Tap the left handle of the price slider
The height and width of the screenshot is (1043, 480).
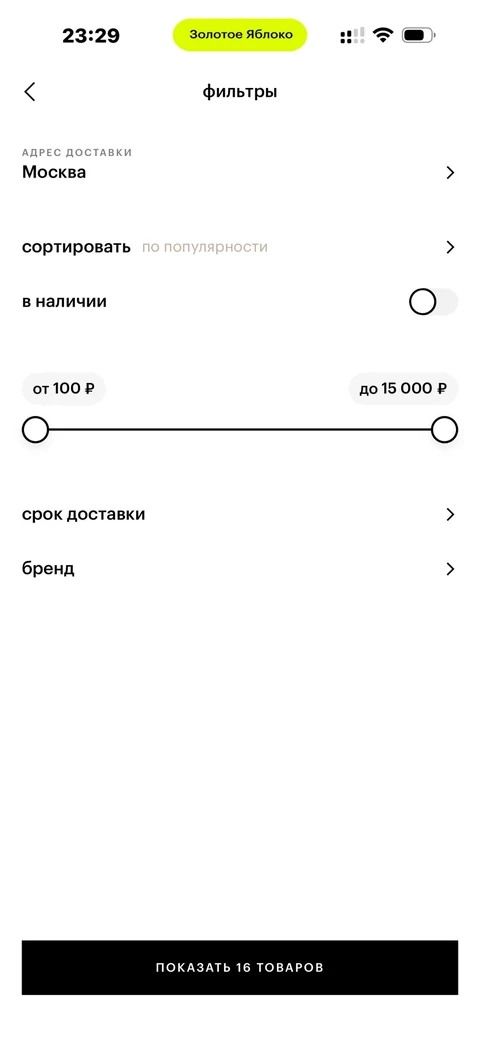35,430
